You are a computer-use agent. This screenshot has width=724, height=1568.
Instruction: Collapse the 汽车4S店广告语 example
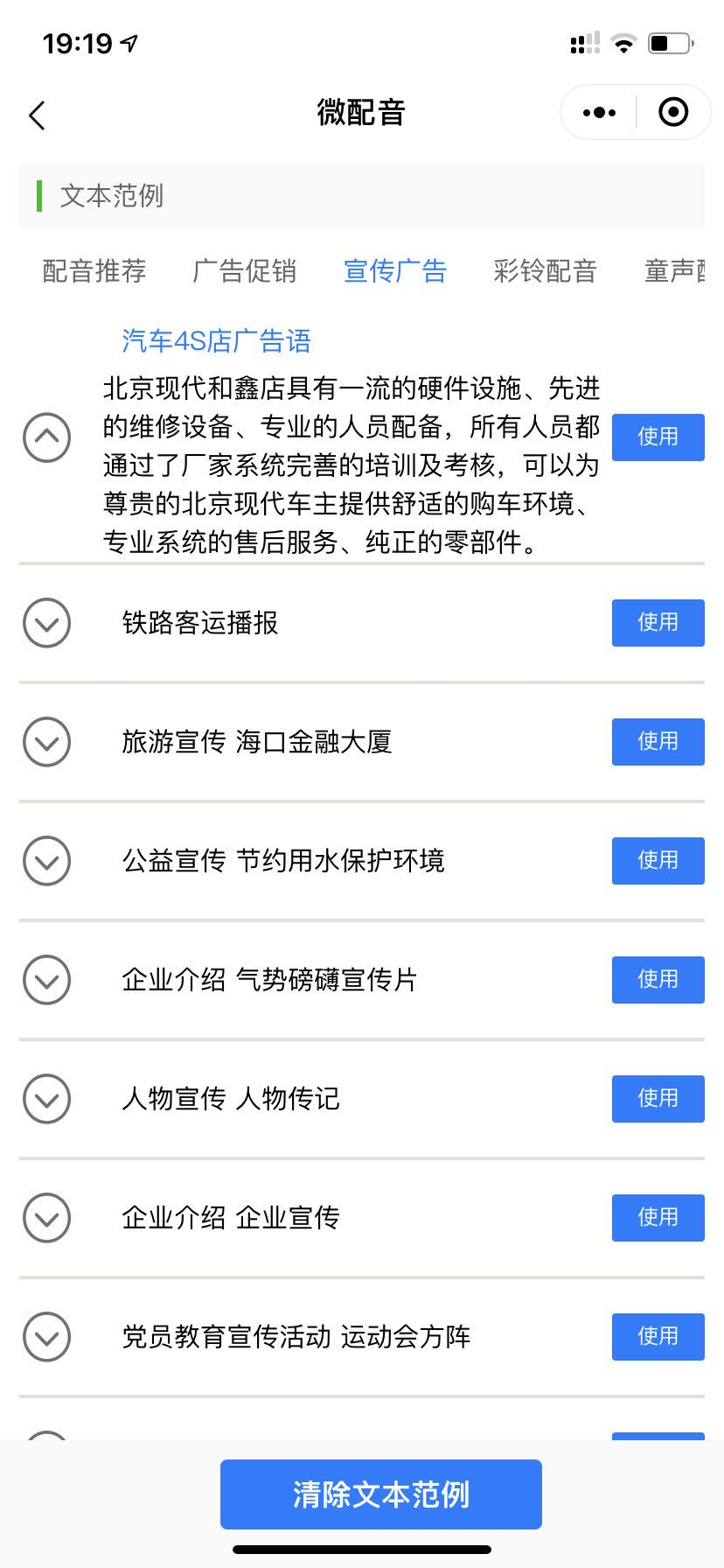pyautogui.click(x=46, y=437)
